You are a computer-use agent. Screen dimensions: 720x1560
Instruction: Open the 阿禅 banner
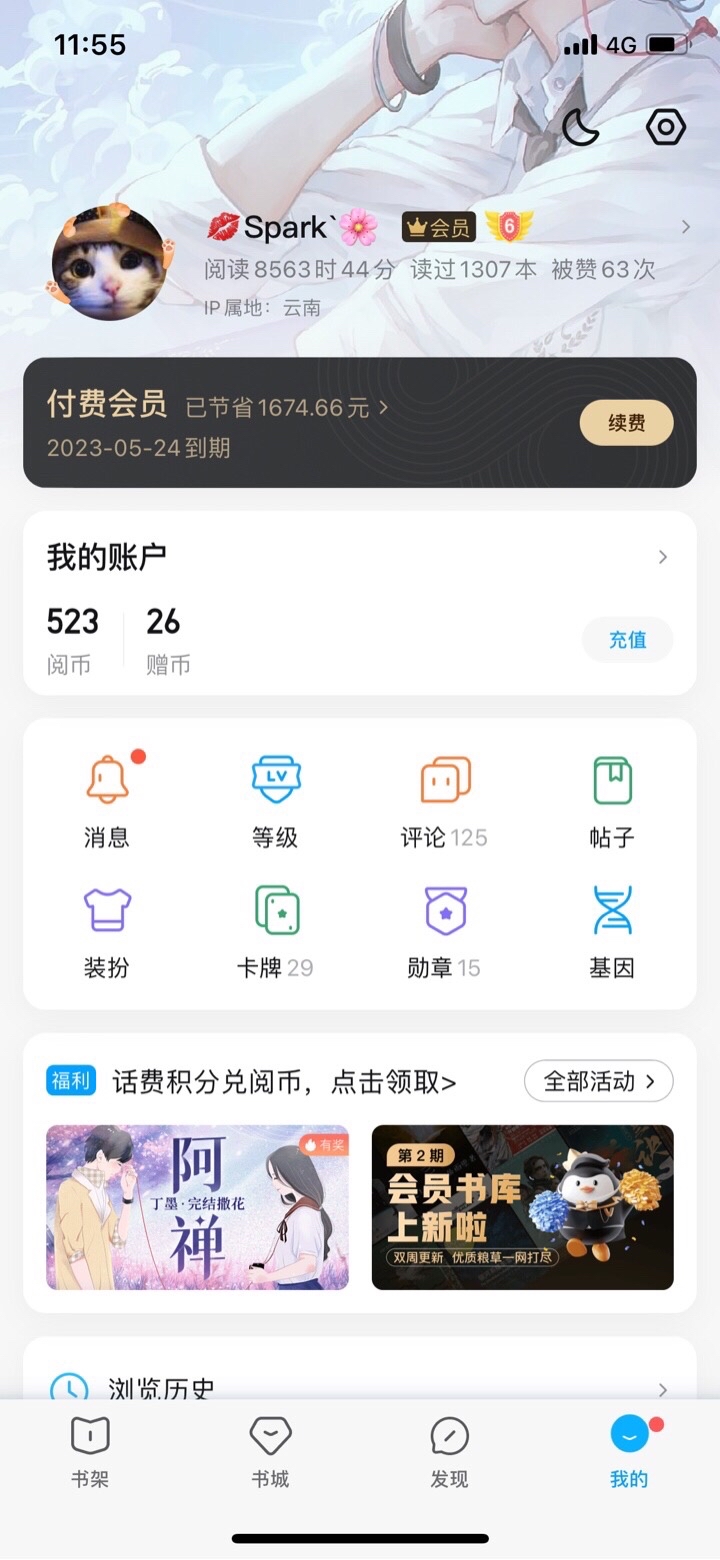click(197, 1207)
